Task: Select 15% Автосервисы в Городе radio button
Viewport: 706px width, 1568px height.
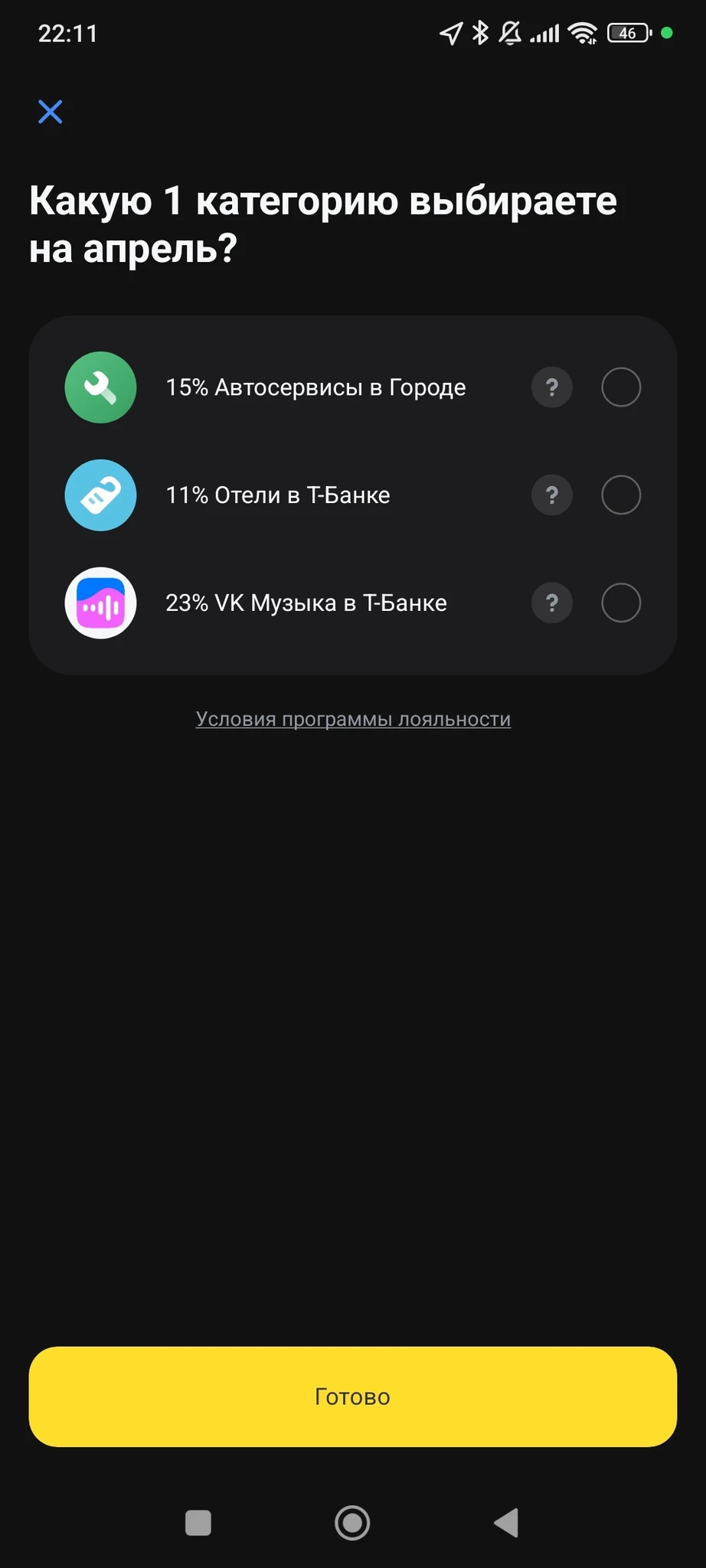Action: click(620, 387)
